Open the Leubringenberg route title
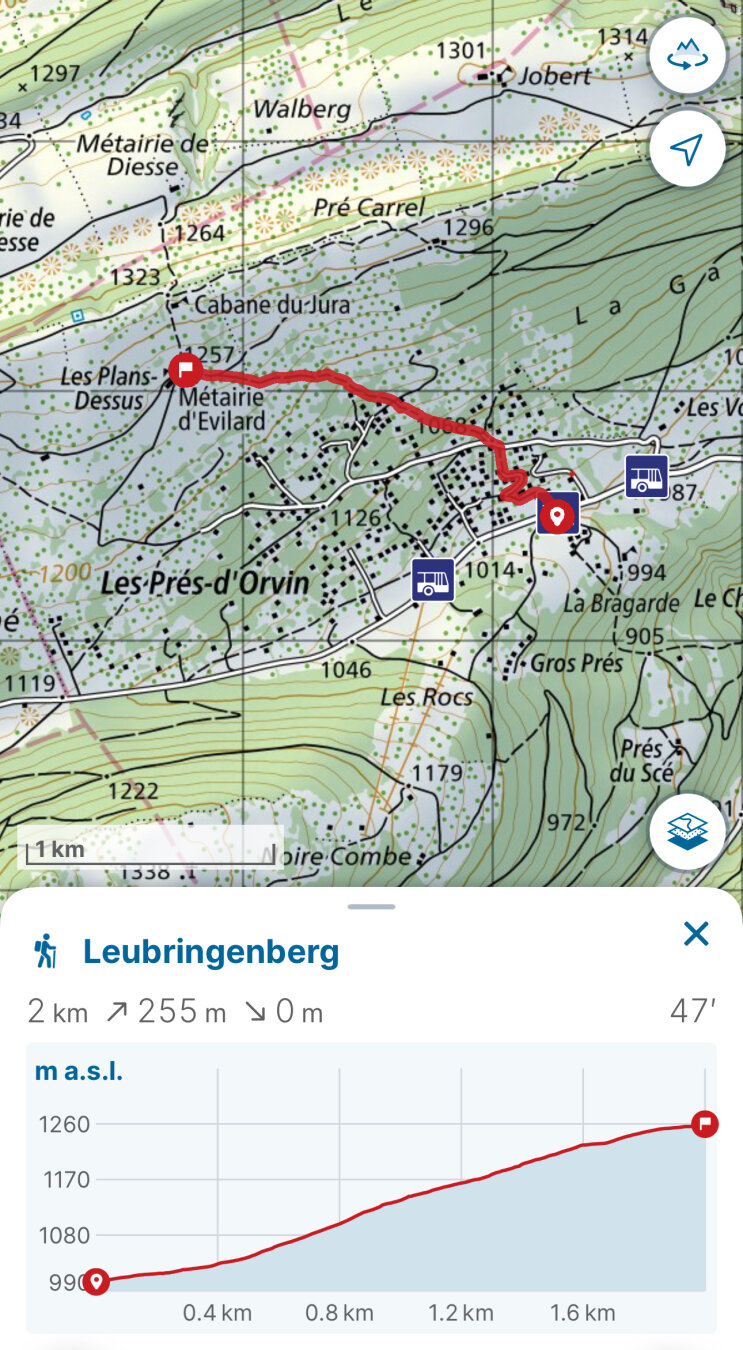This screenshot has width=743, height=1350. [211, 951]
